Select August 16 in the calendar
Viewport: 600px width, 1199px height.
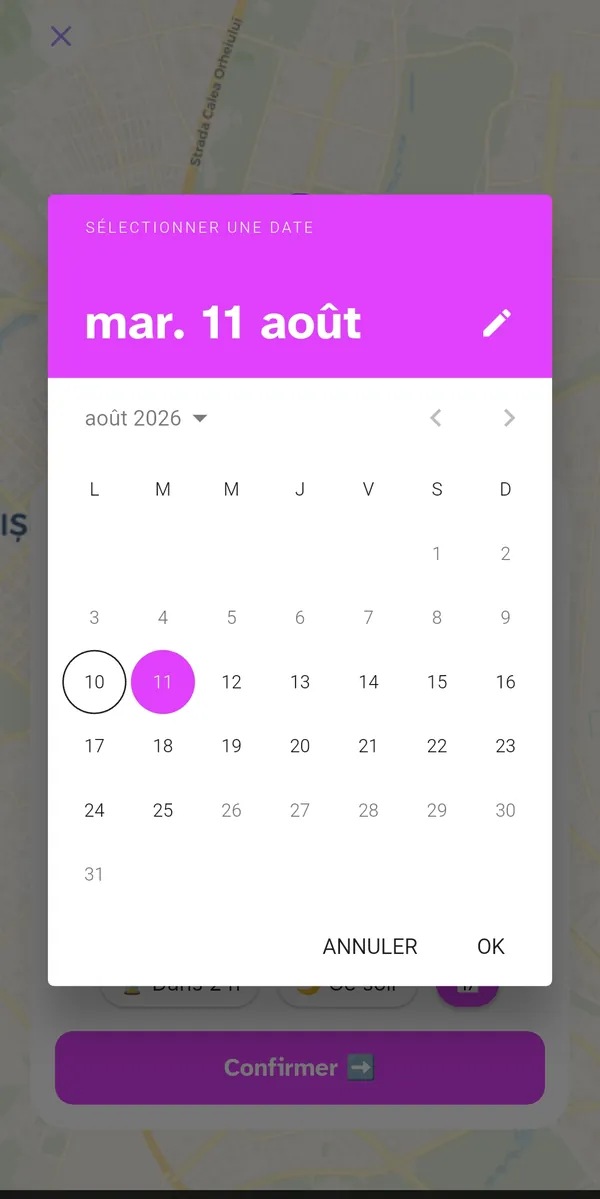pos(505,682)
